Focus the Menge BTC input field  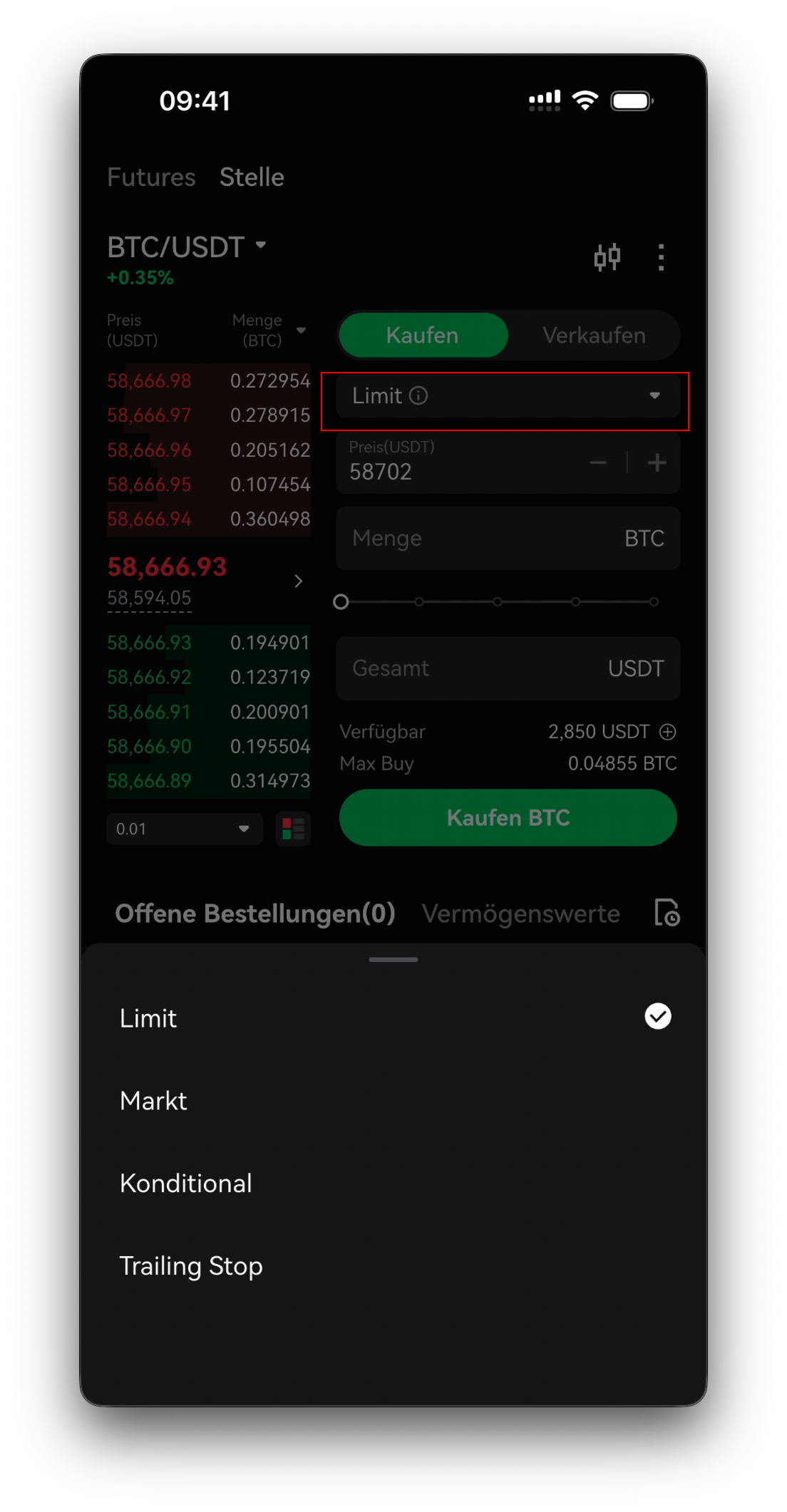click(508, 539)
